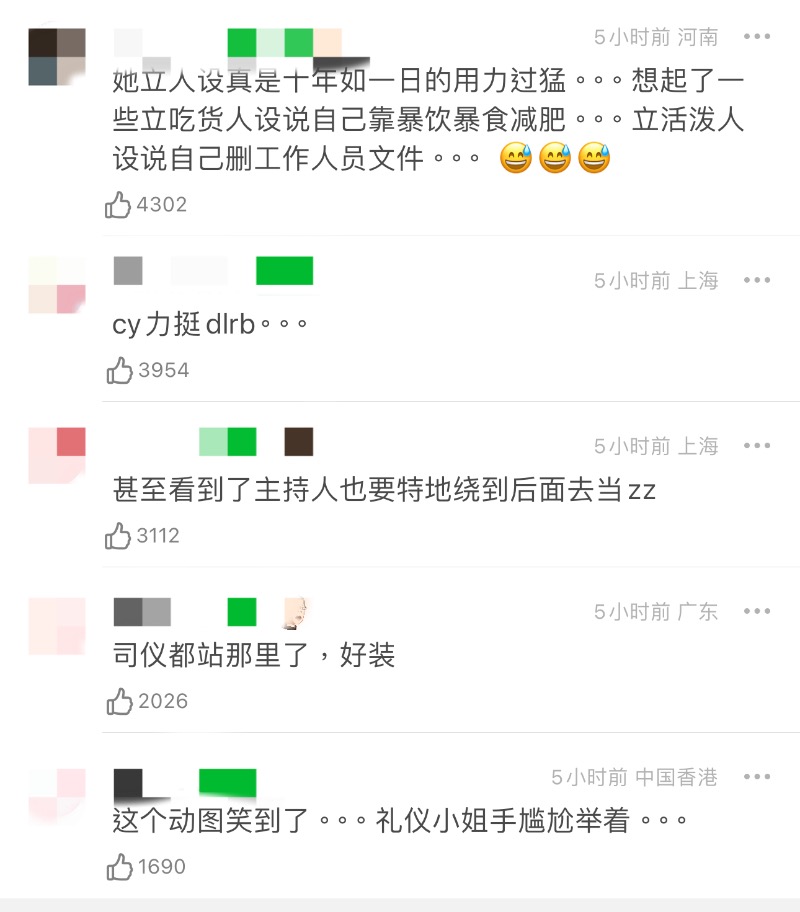
Task: Open more options for the 河南 comment
Action: click(x=757, y=37)
